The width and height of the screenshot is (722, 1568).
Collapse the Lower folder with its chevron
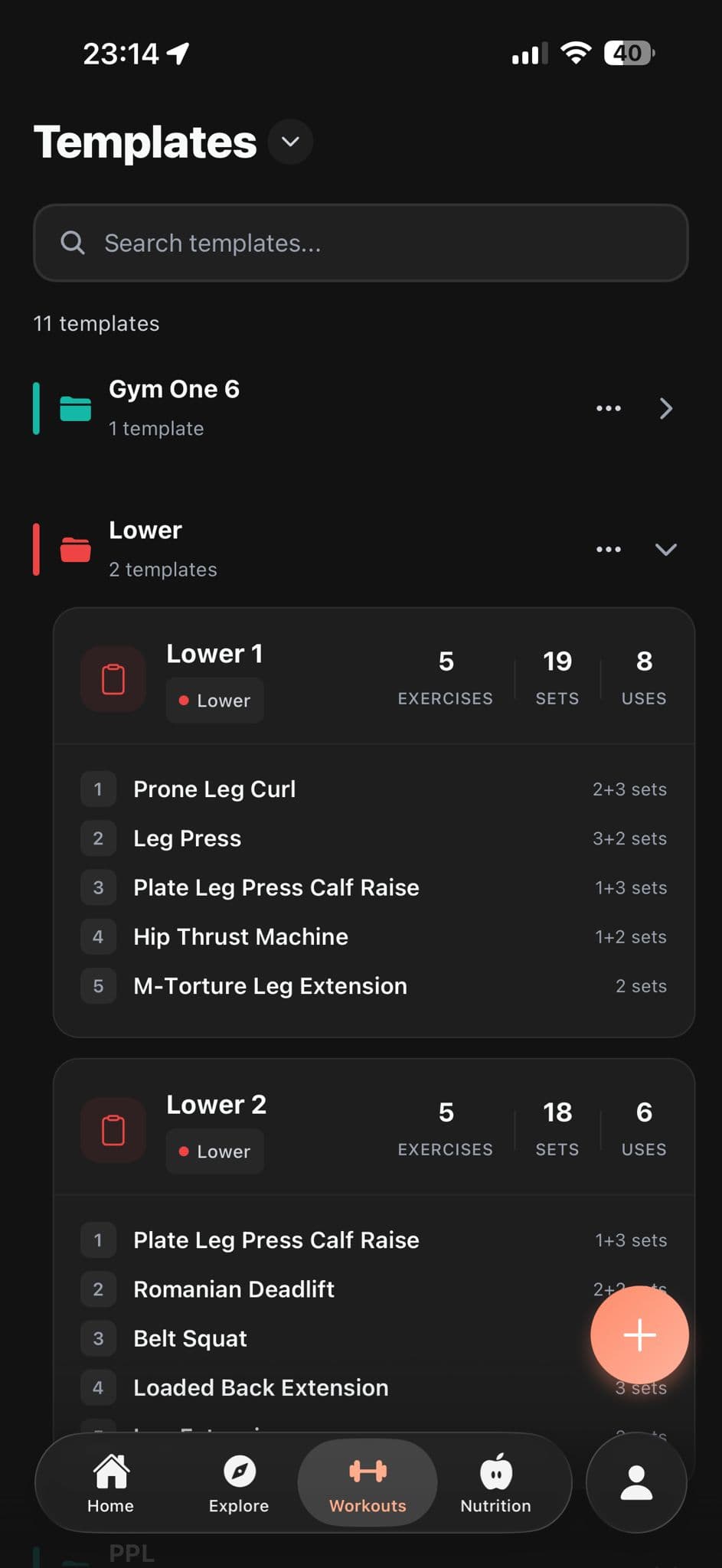665,549
